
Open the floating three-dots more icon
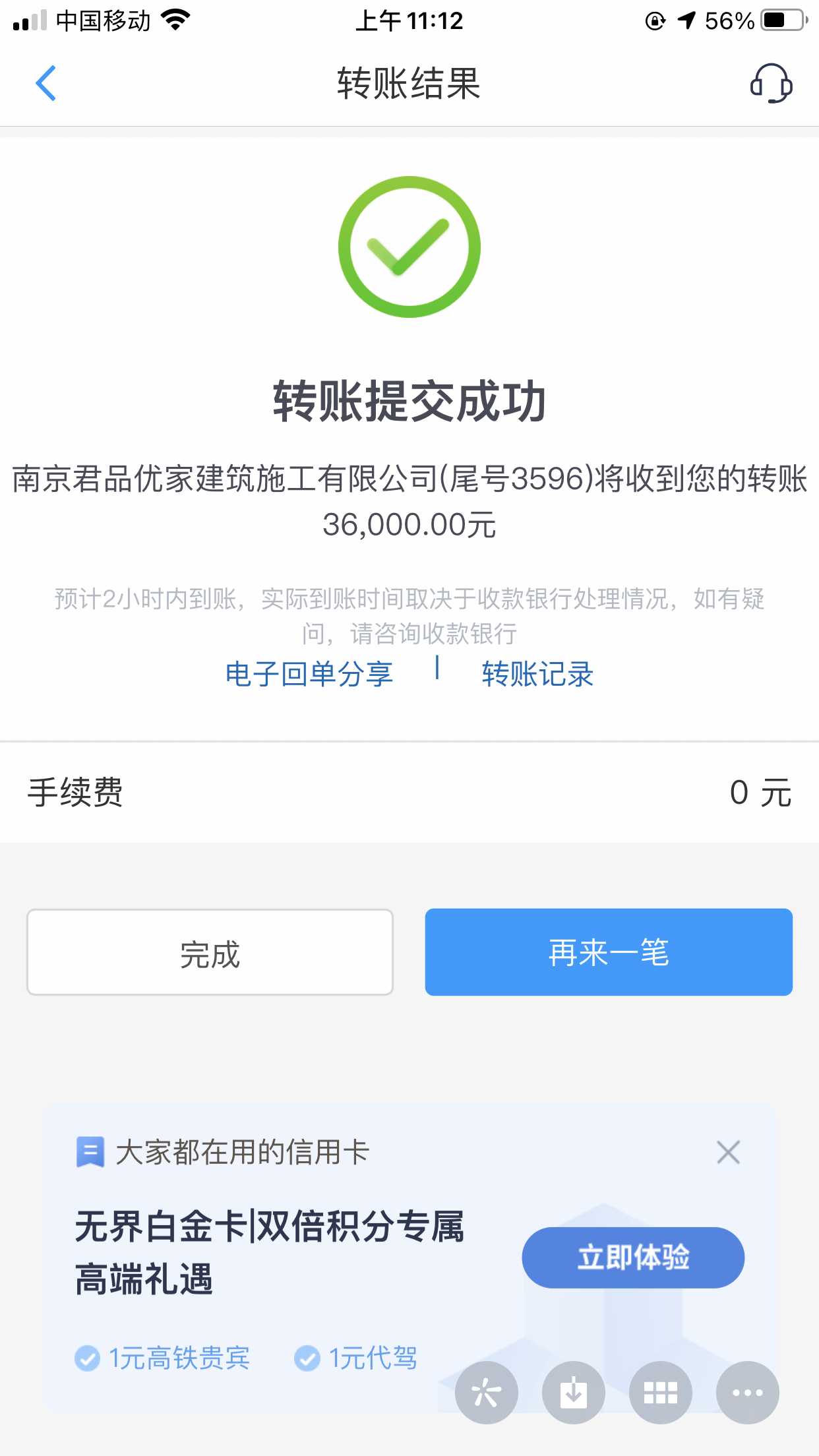click(x=747, y=1393)
